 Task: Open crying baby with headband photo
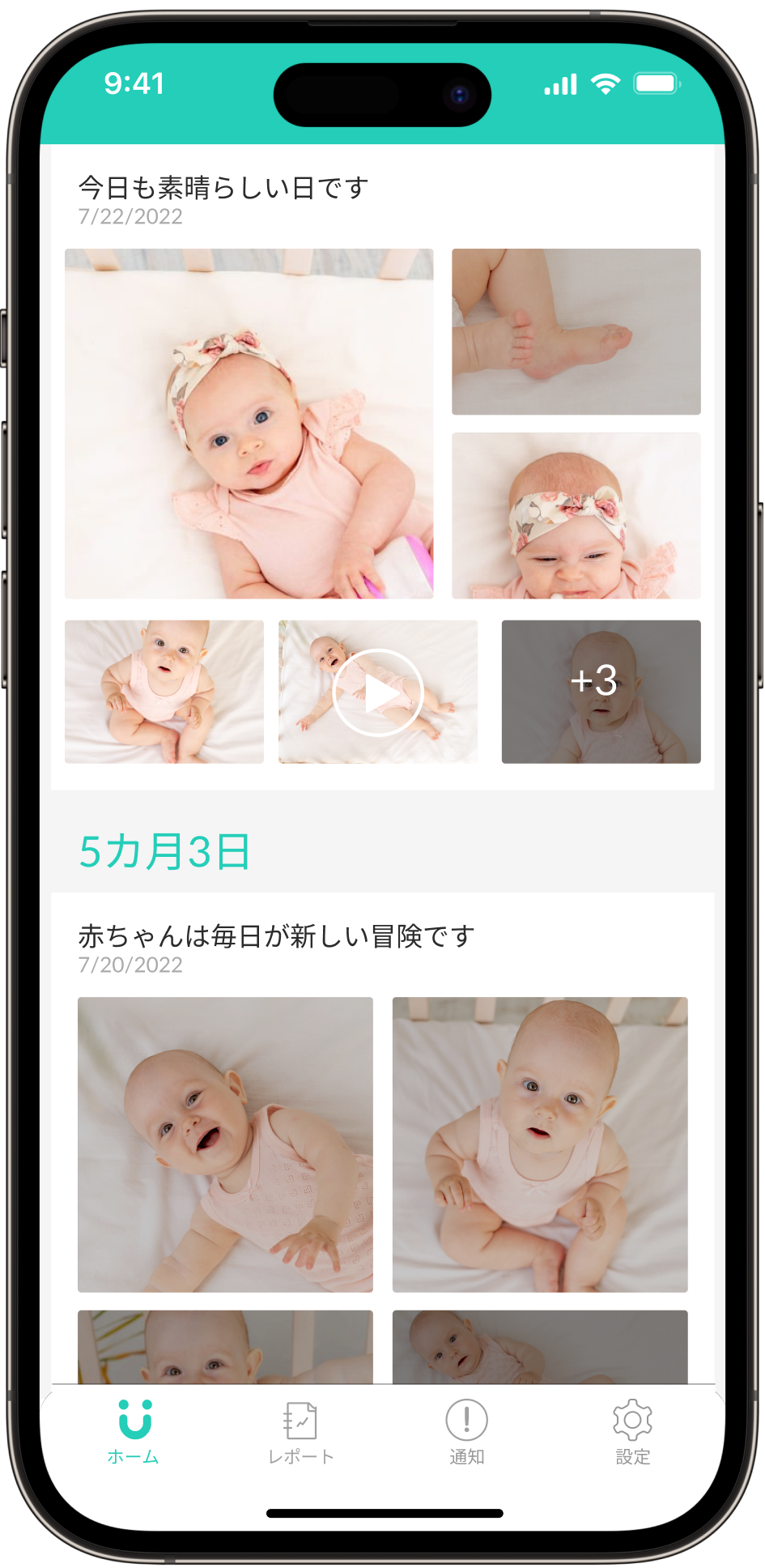coord(576,516)
